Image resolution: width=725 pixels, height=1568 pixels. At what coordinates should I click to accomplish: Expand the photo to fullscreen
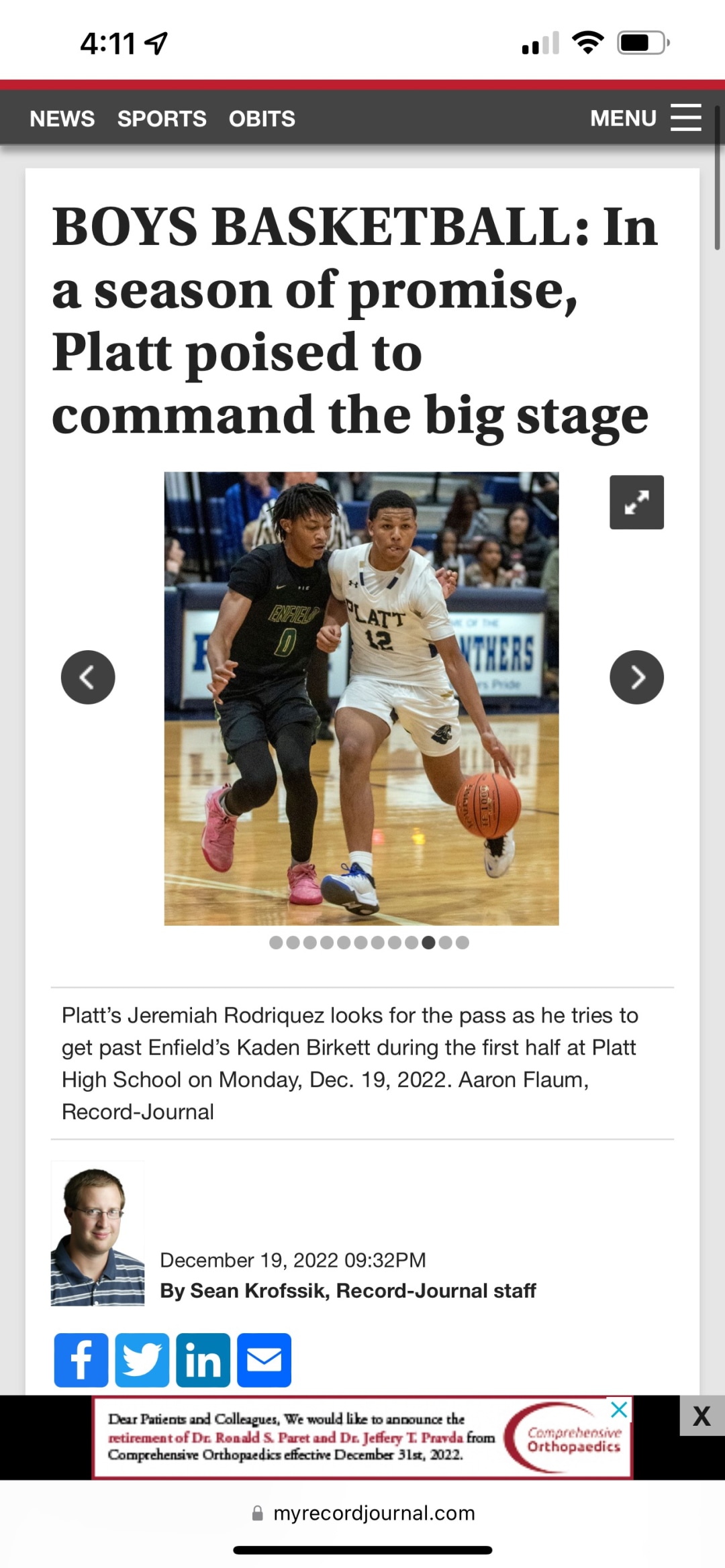click(636, 503)
